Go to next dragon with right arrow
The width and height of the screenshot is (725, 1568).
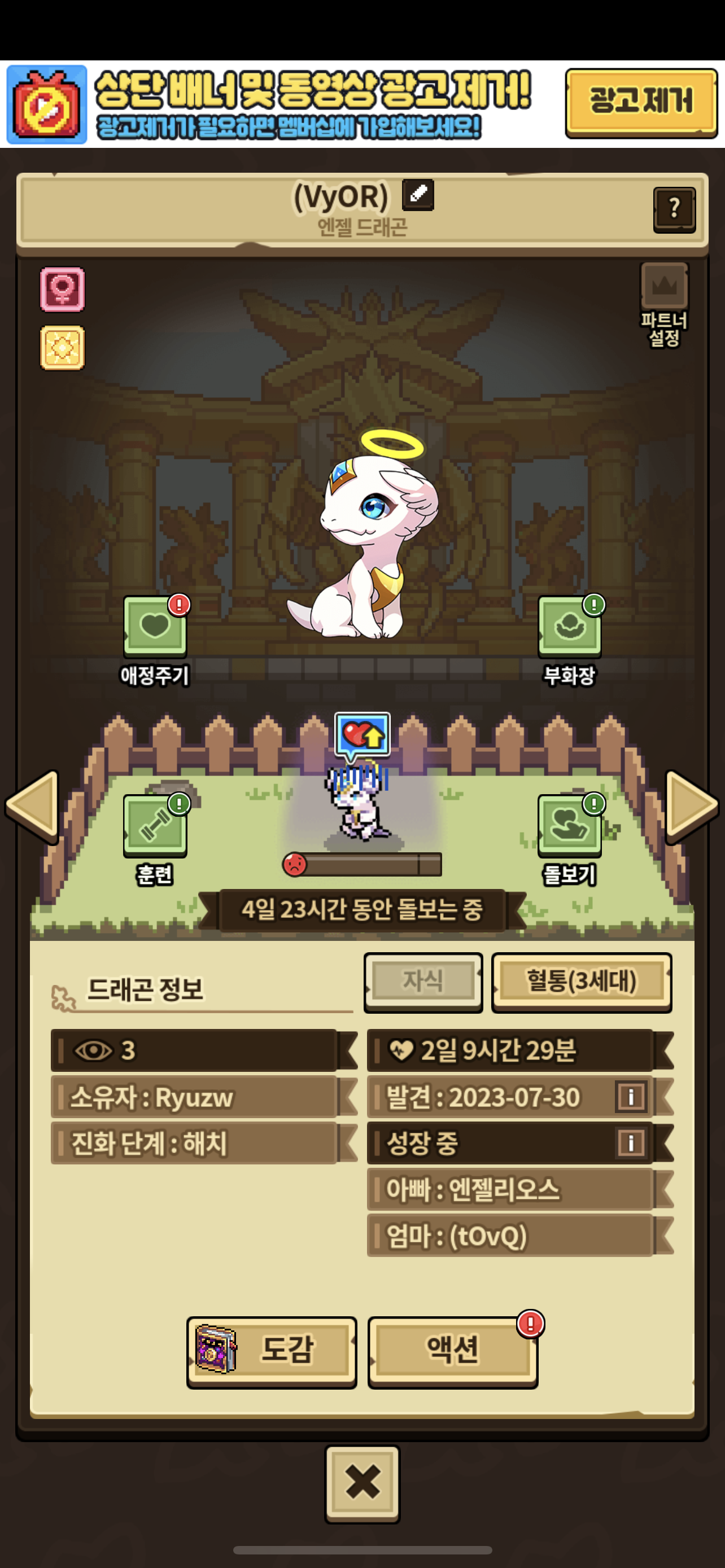click(x=691, y=806)
